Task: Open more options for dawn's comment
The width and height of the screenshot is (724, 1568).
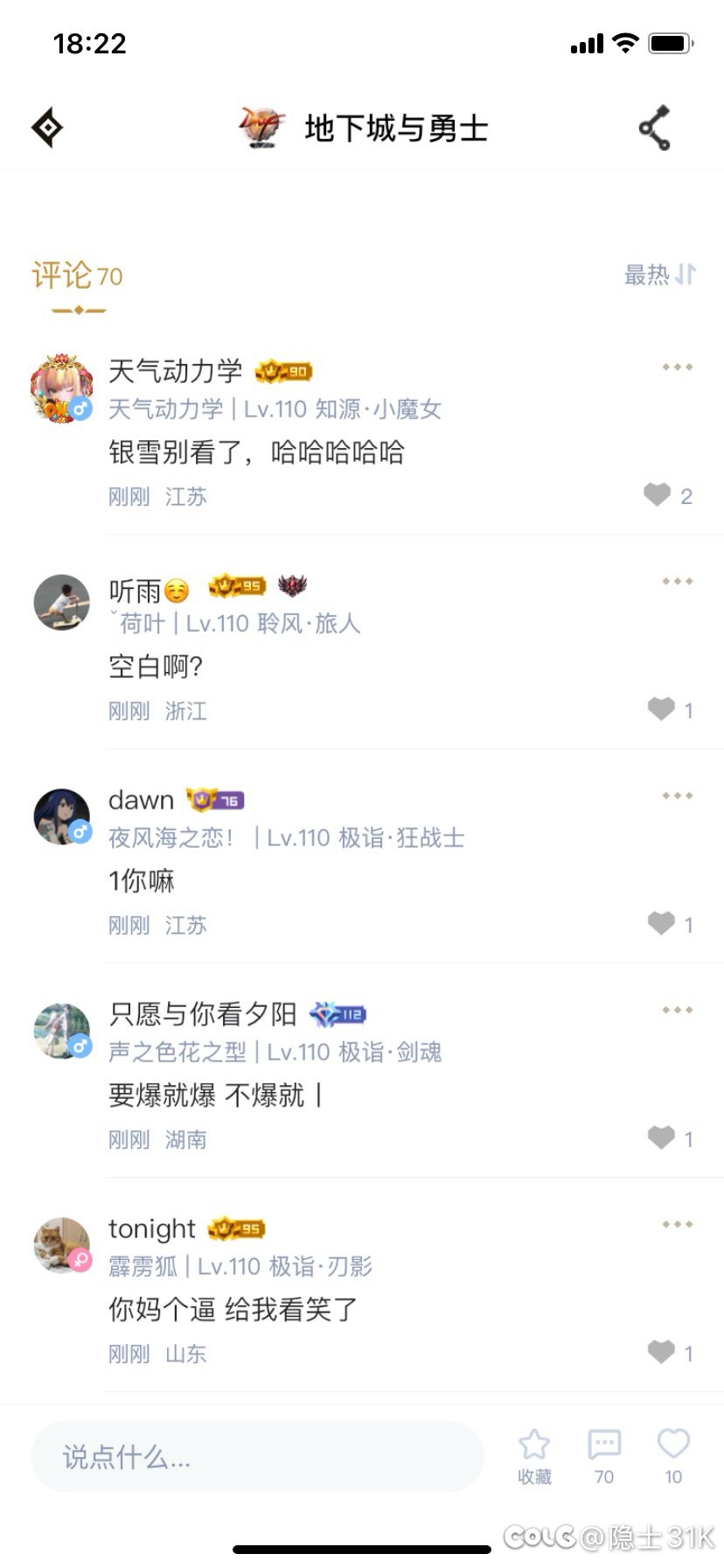Action: point(677,796)
